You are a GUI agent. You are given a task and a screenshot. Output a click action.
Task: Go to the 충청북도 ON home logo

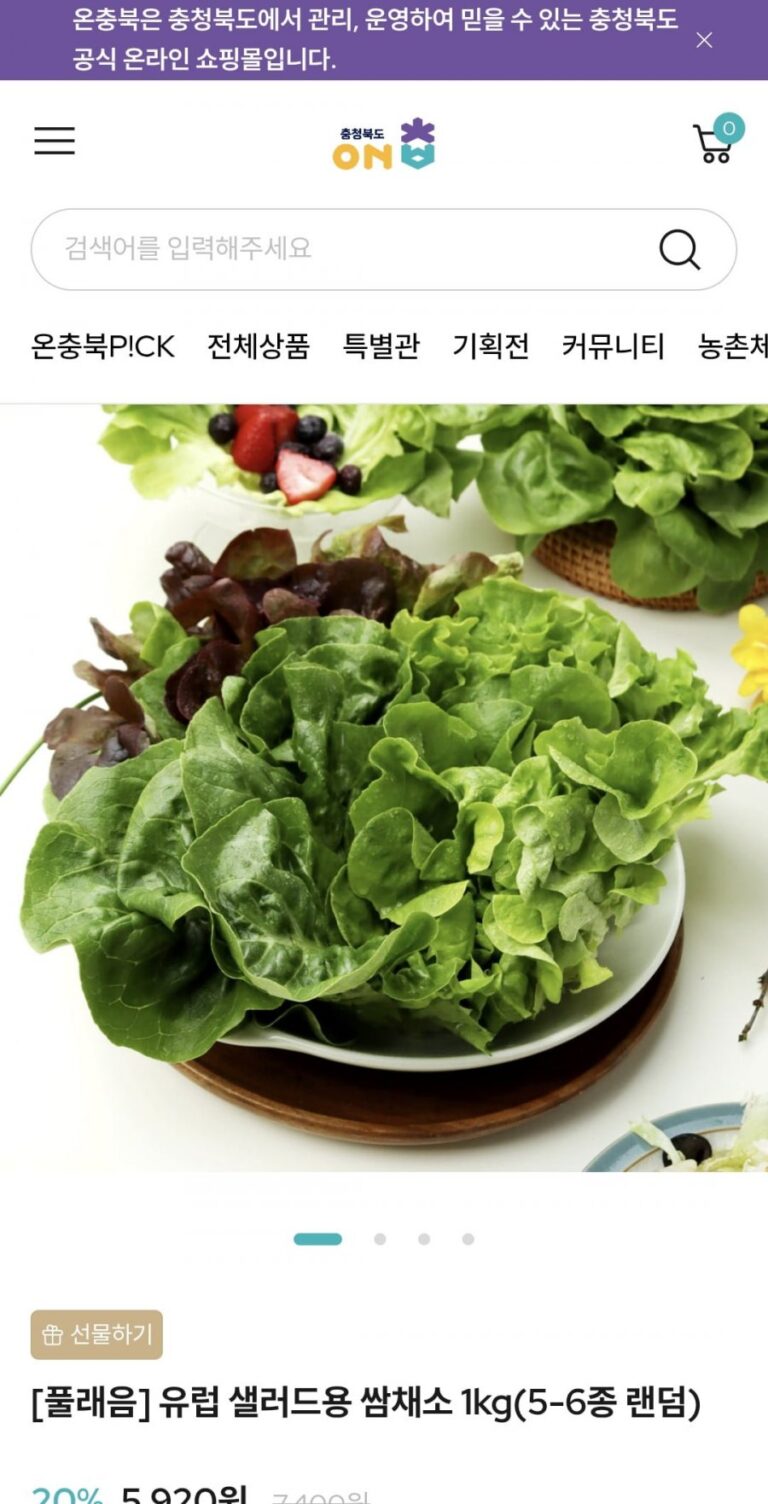pos(384,144)
